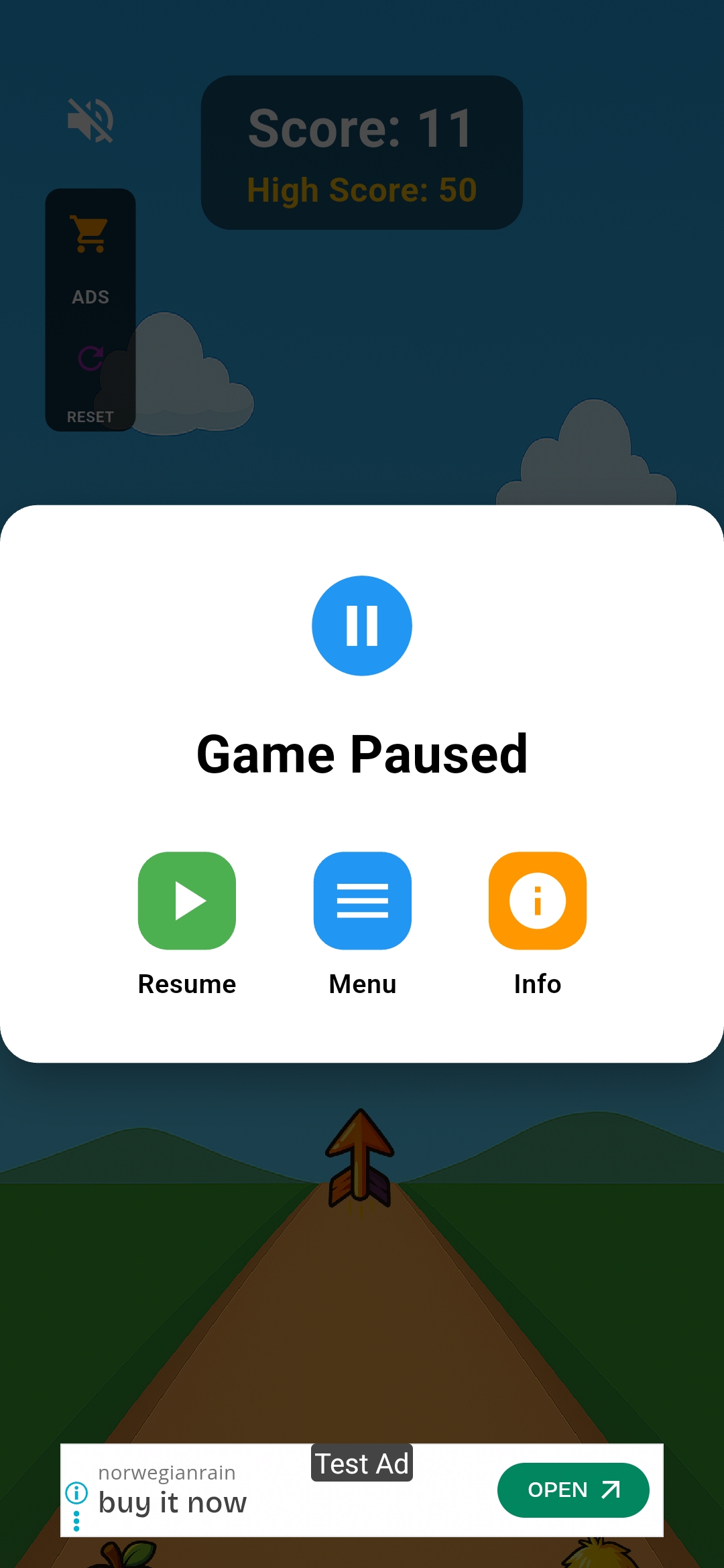Tap OPEN on the norwegianrain ad

click(572, 1490)
